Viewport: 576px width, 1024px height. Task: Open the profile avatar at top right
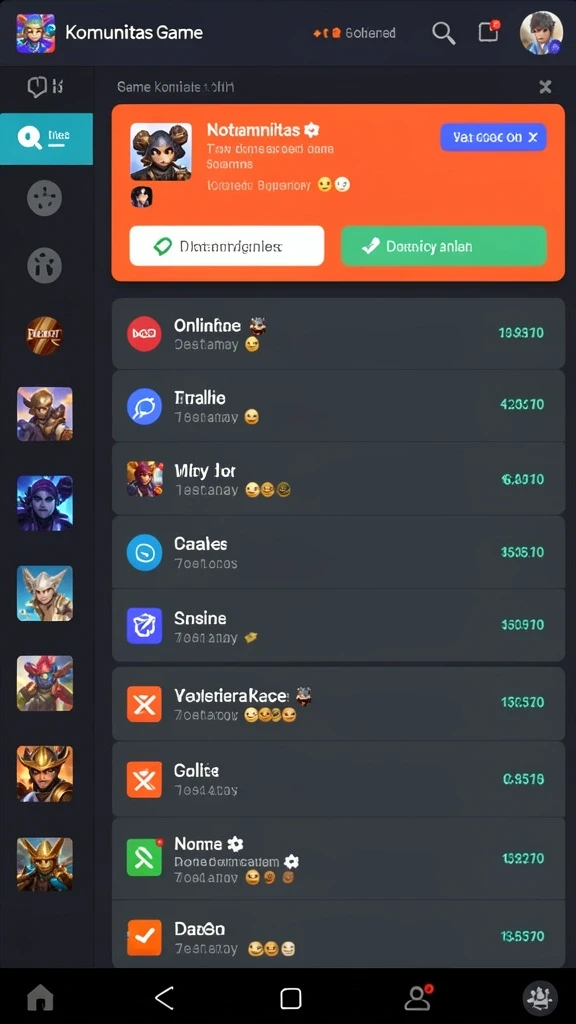click(x=541, y=32)
